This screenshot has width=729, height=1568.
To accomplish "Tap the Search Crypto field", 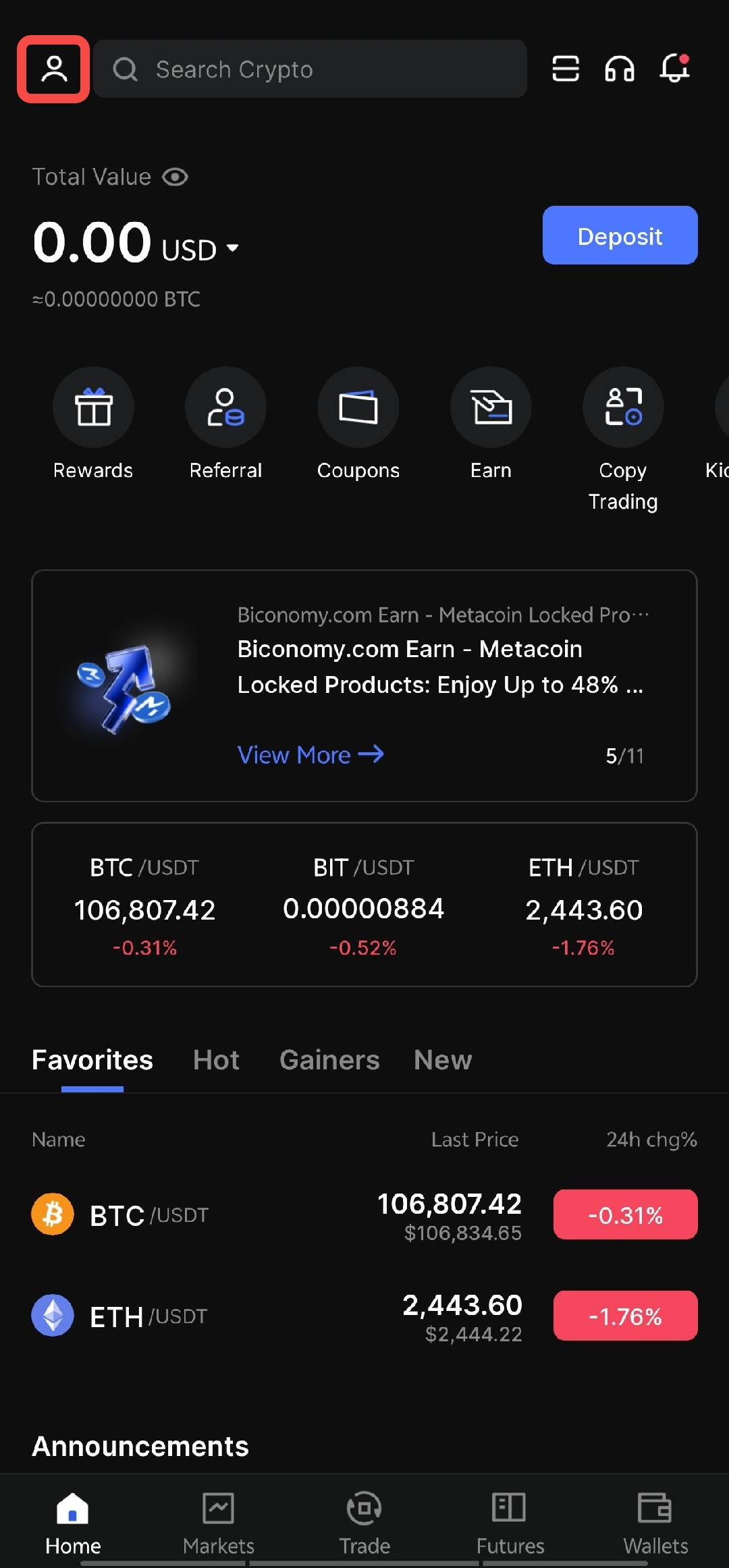I will pyautogui.click(x=310, y=69).
